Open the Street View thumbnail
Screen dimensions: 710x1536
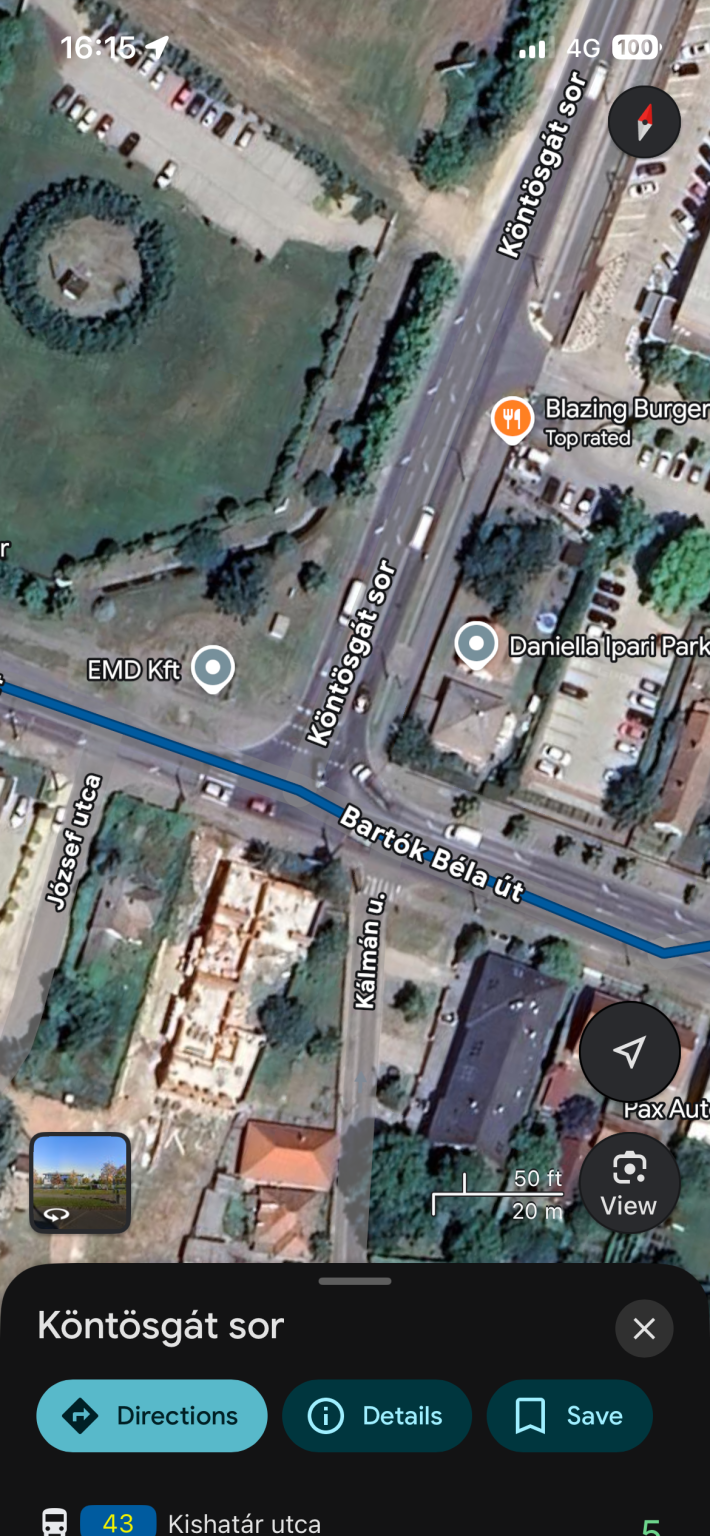(80, 1183)
